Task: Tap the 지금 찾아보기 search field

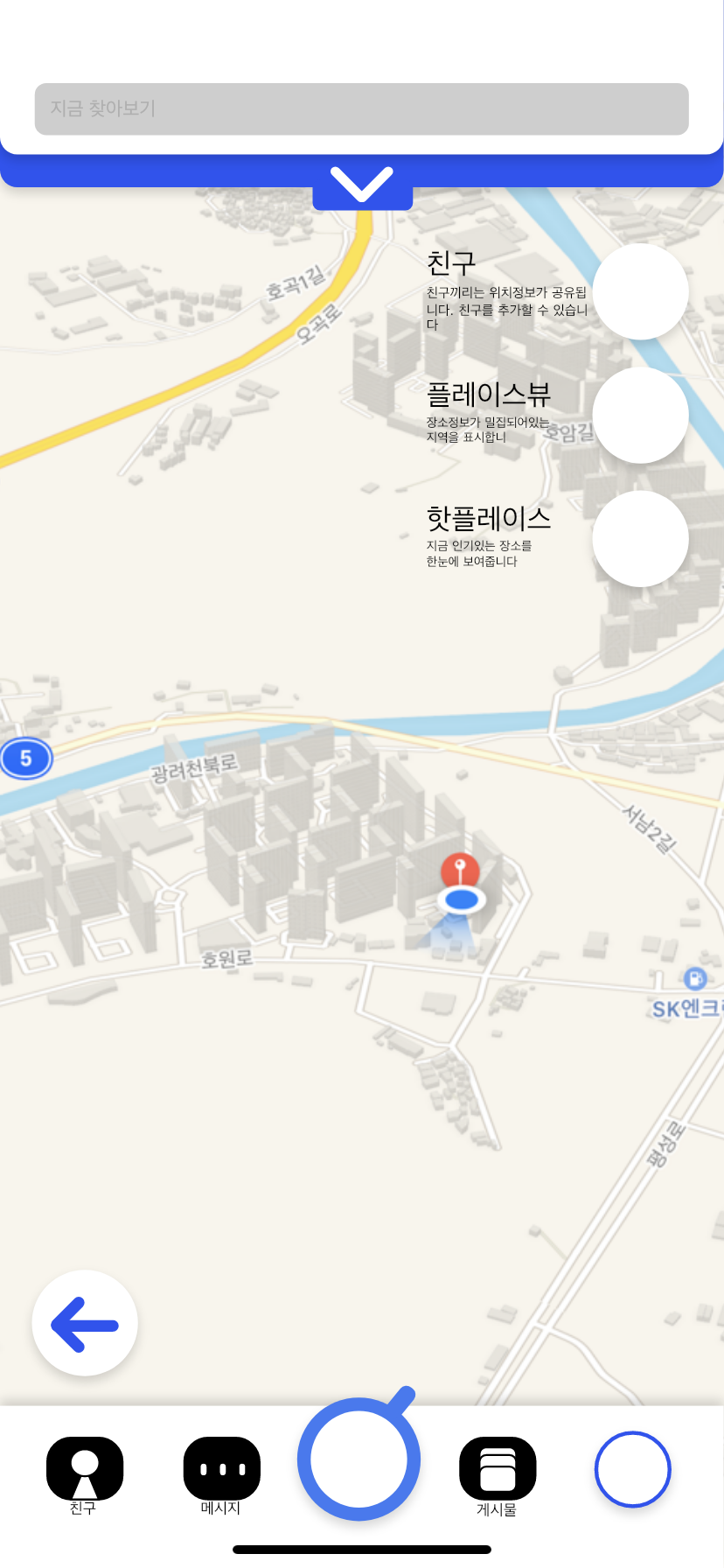Action: 361,109
